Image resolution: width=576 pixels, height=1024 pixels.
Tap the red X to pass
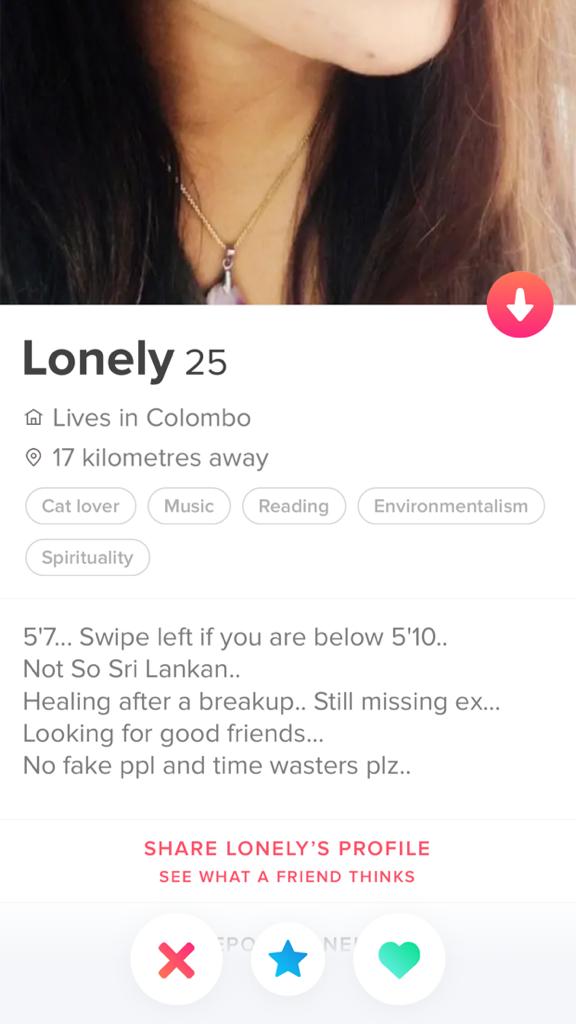176,960
